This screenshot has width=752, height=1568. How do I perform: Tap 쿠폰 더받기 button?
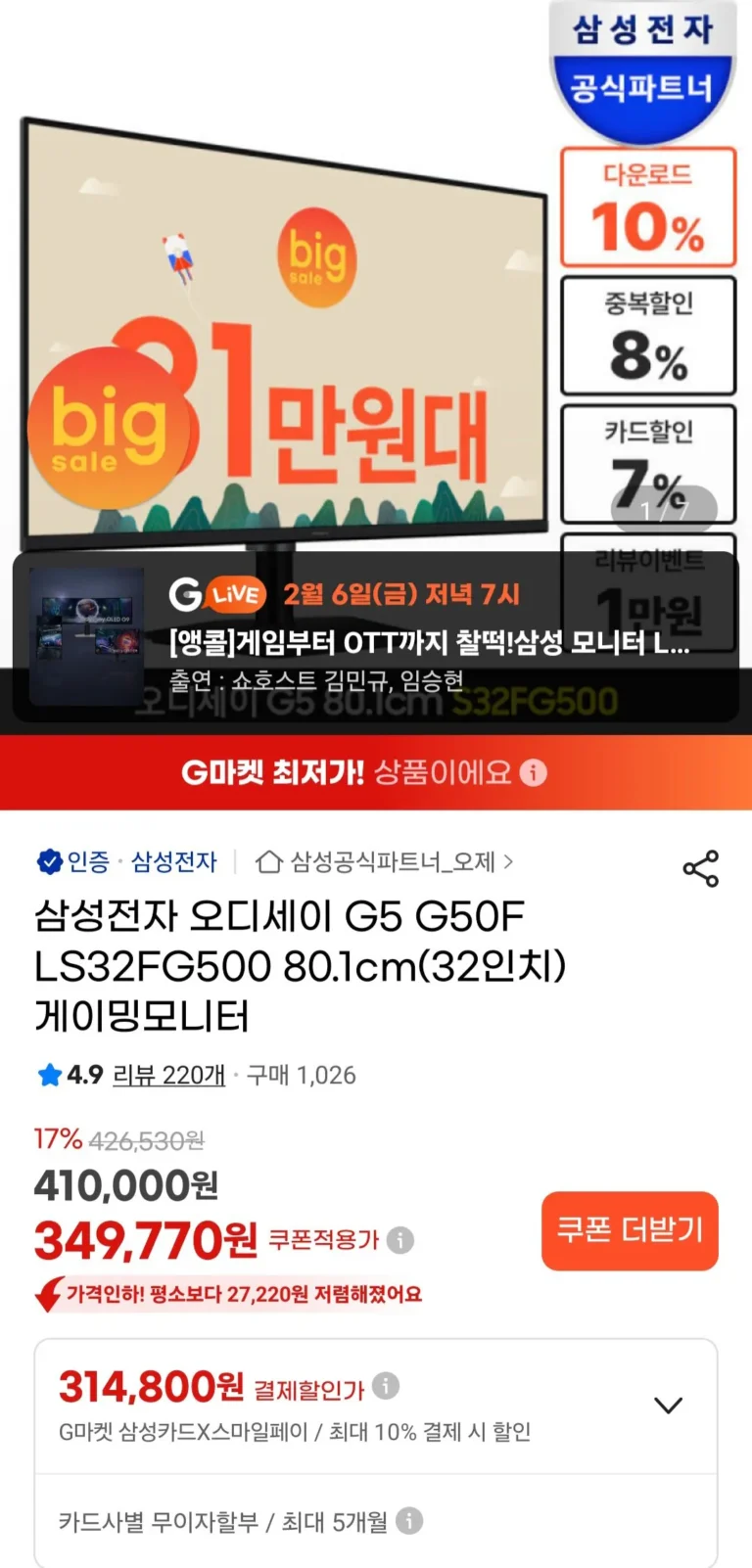[x=630, y=1230]
